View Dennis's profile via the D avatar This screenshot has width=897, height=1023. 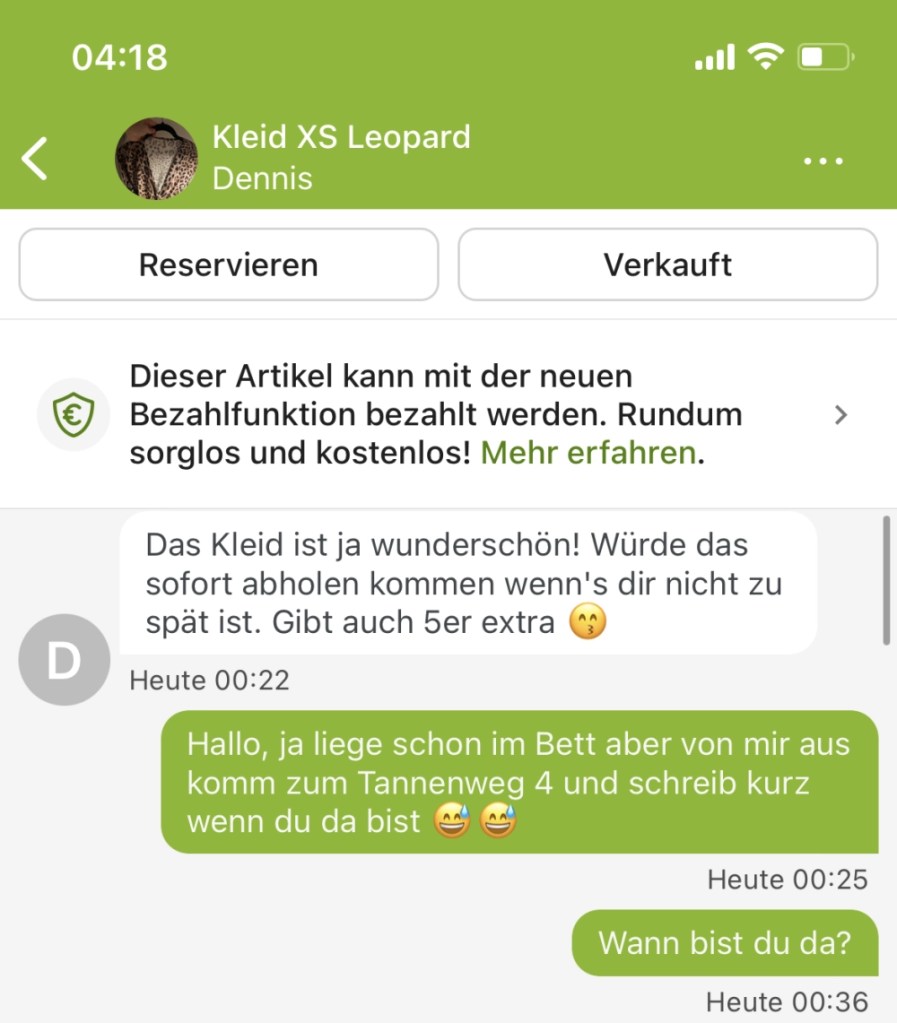(64, 660)
